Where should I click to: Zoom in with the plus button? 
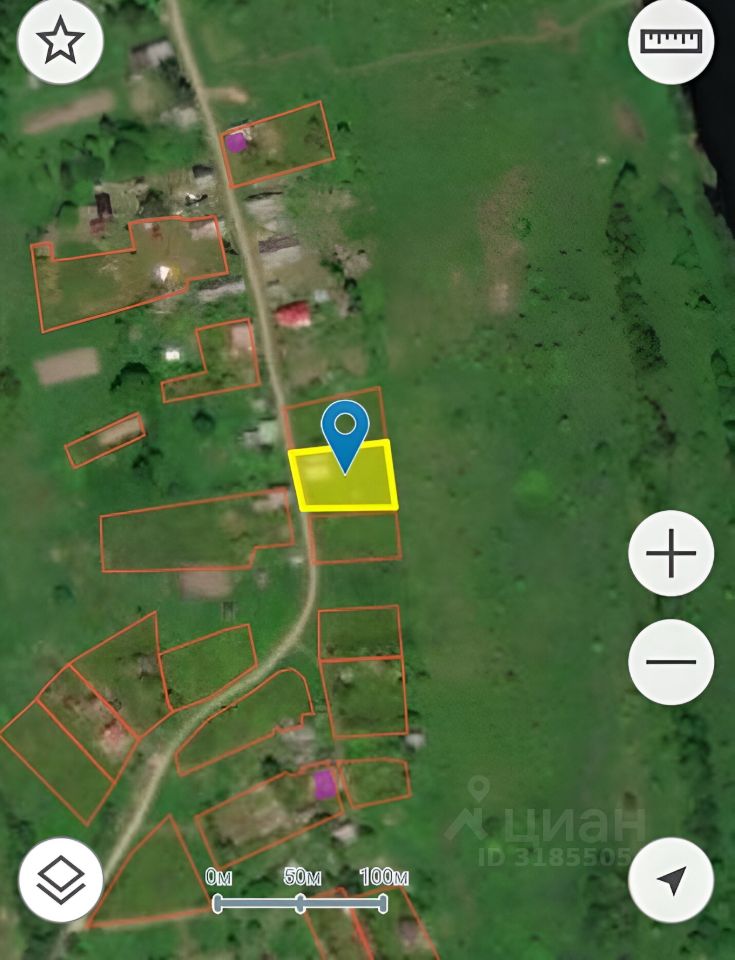(671, 553)
